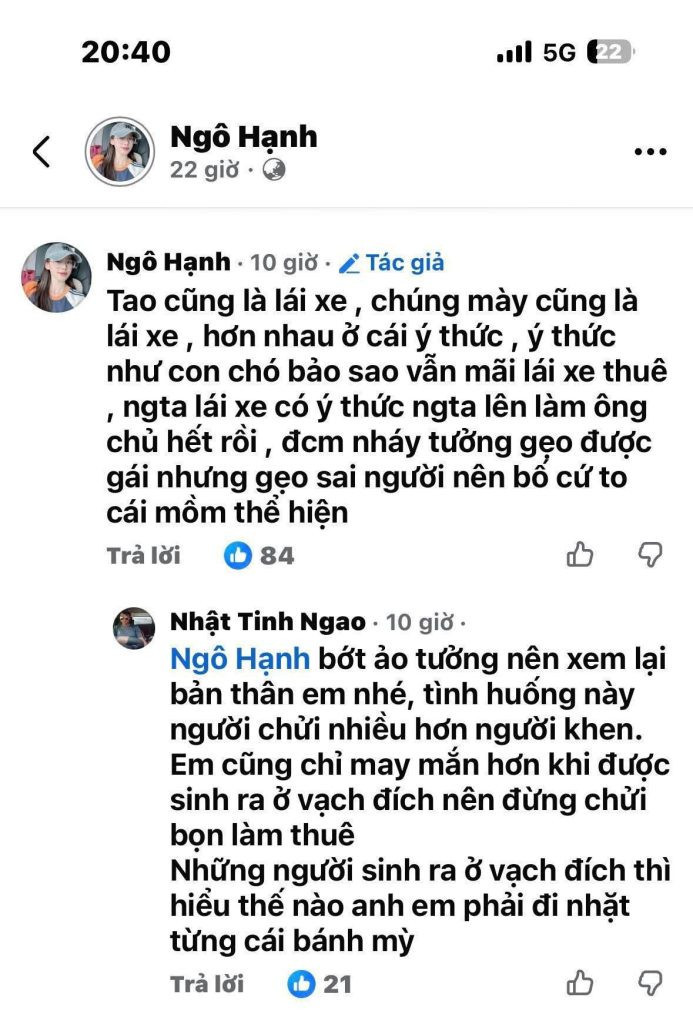The width and height of the screenshot is (693, 1024).
Task: Like Ngô Hạnh's comment with thumbs up
Action: [580, 554]
